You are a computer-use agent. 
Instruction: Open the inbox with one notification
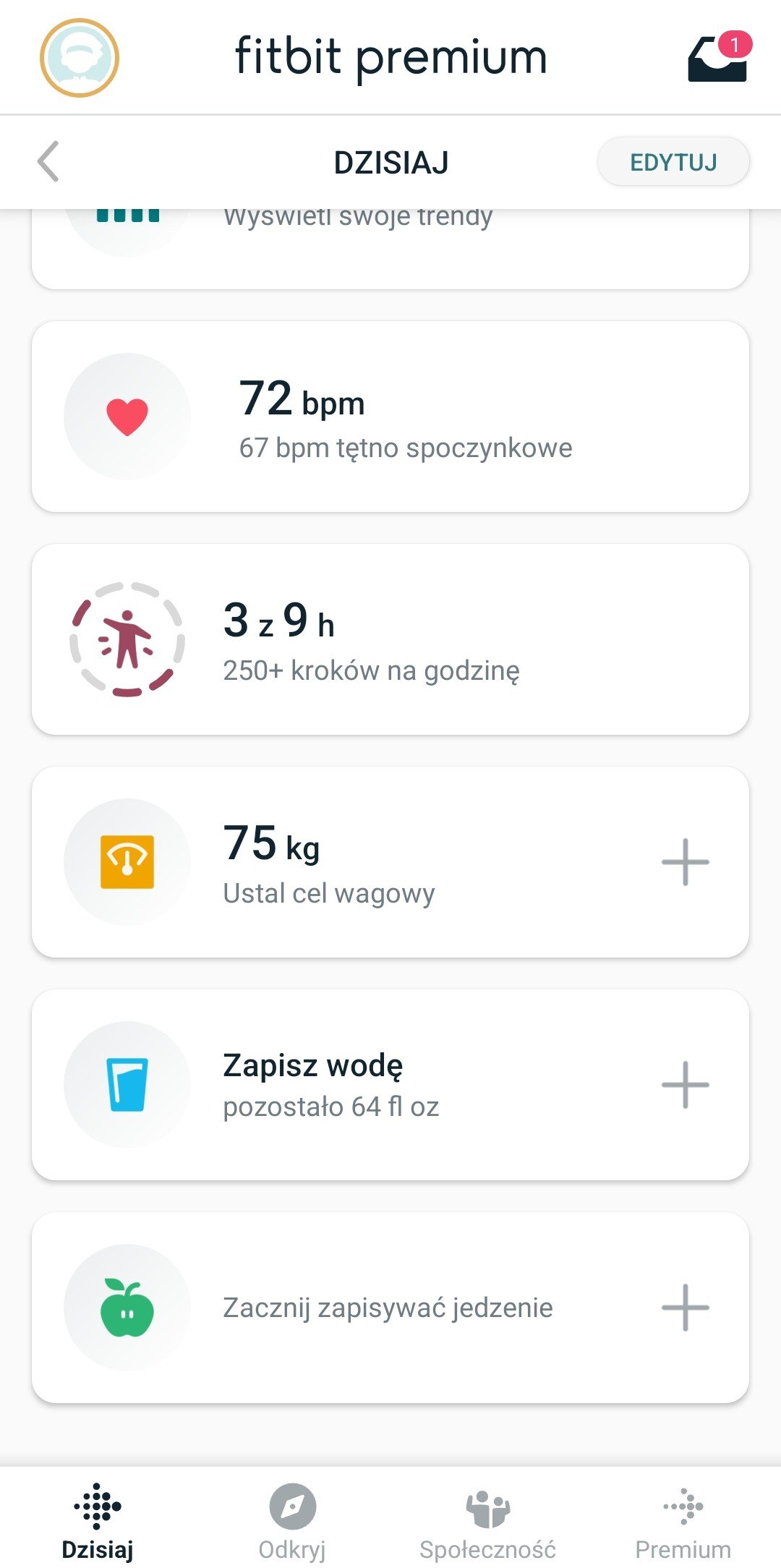(719, 58)
